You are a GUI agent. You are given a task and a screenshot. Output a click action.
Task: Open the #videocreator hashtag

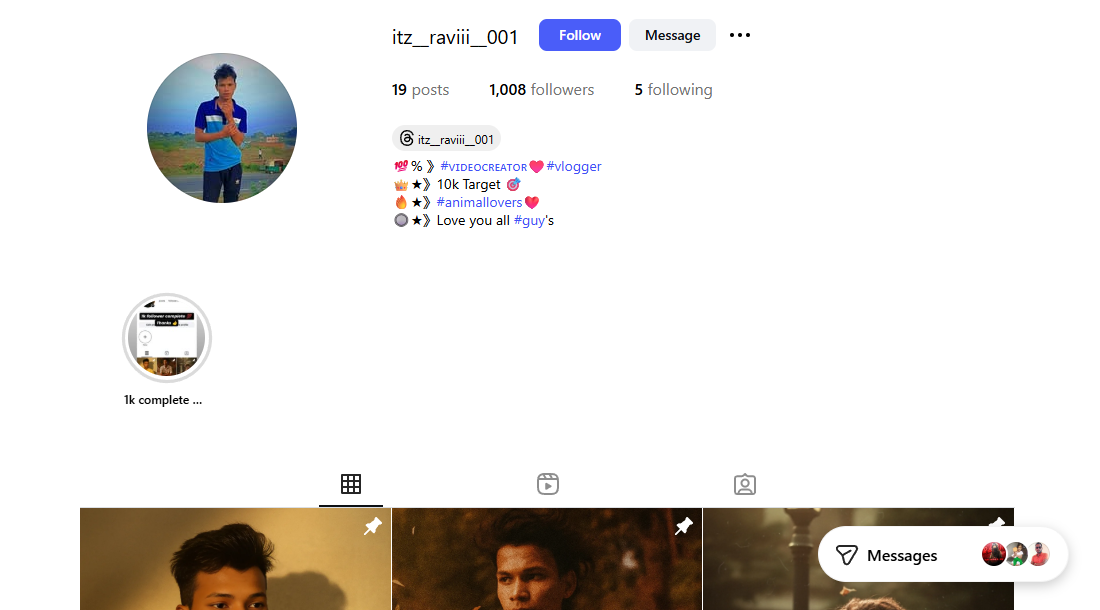pos(483,167)
